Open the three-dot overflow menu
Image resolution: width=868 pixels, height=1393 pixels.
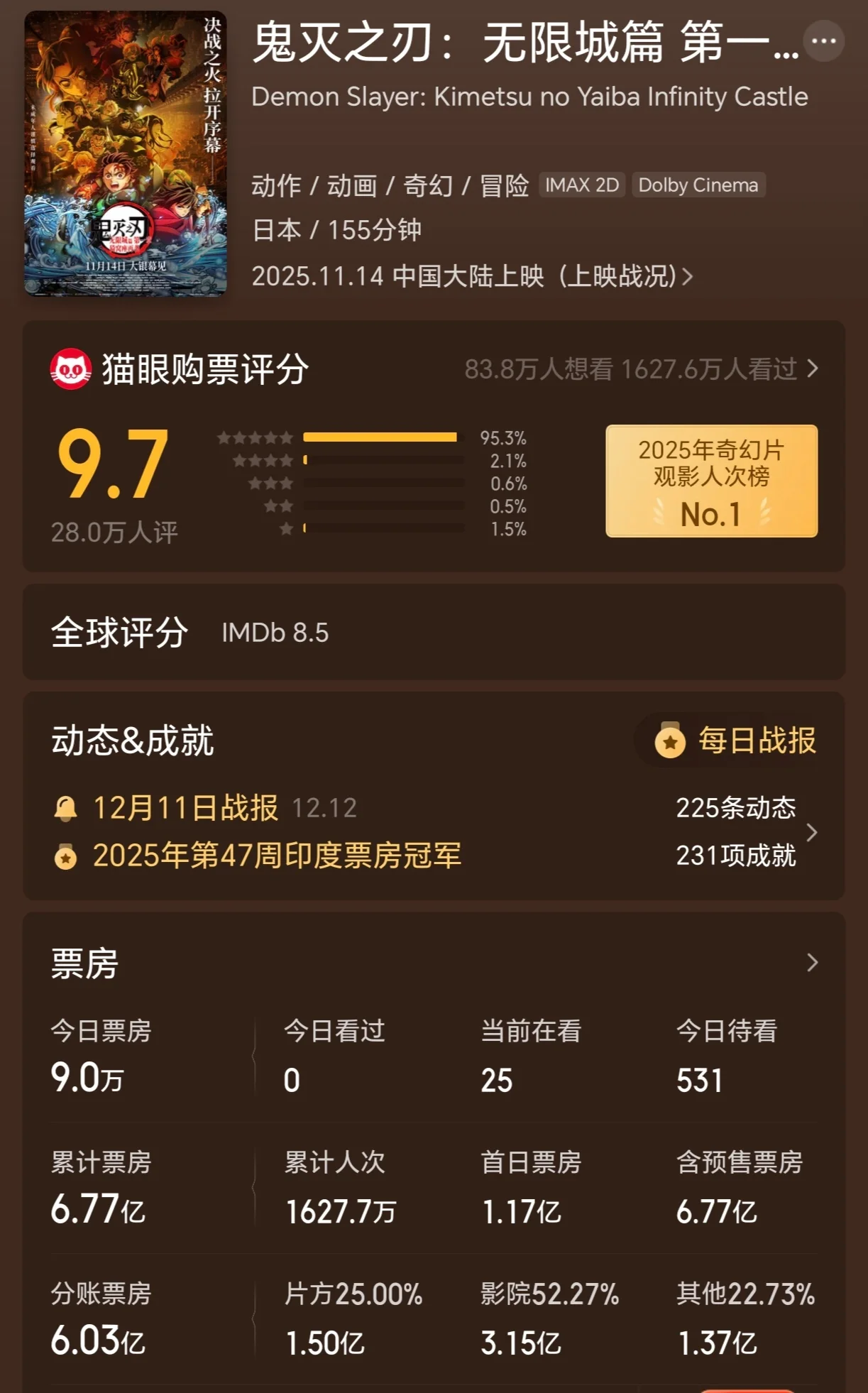tap(823, 41)
